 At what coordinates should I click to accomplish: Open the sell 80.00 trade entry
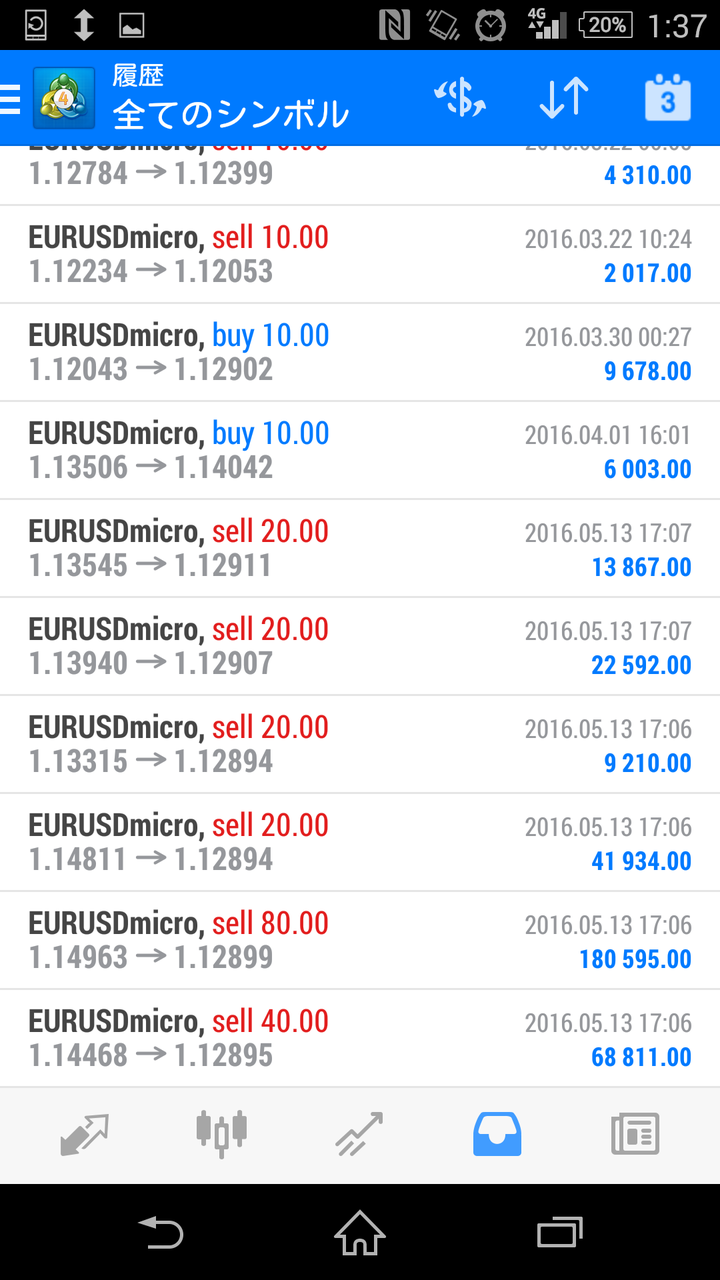click(360, 940)
